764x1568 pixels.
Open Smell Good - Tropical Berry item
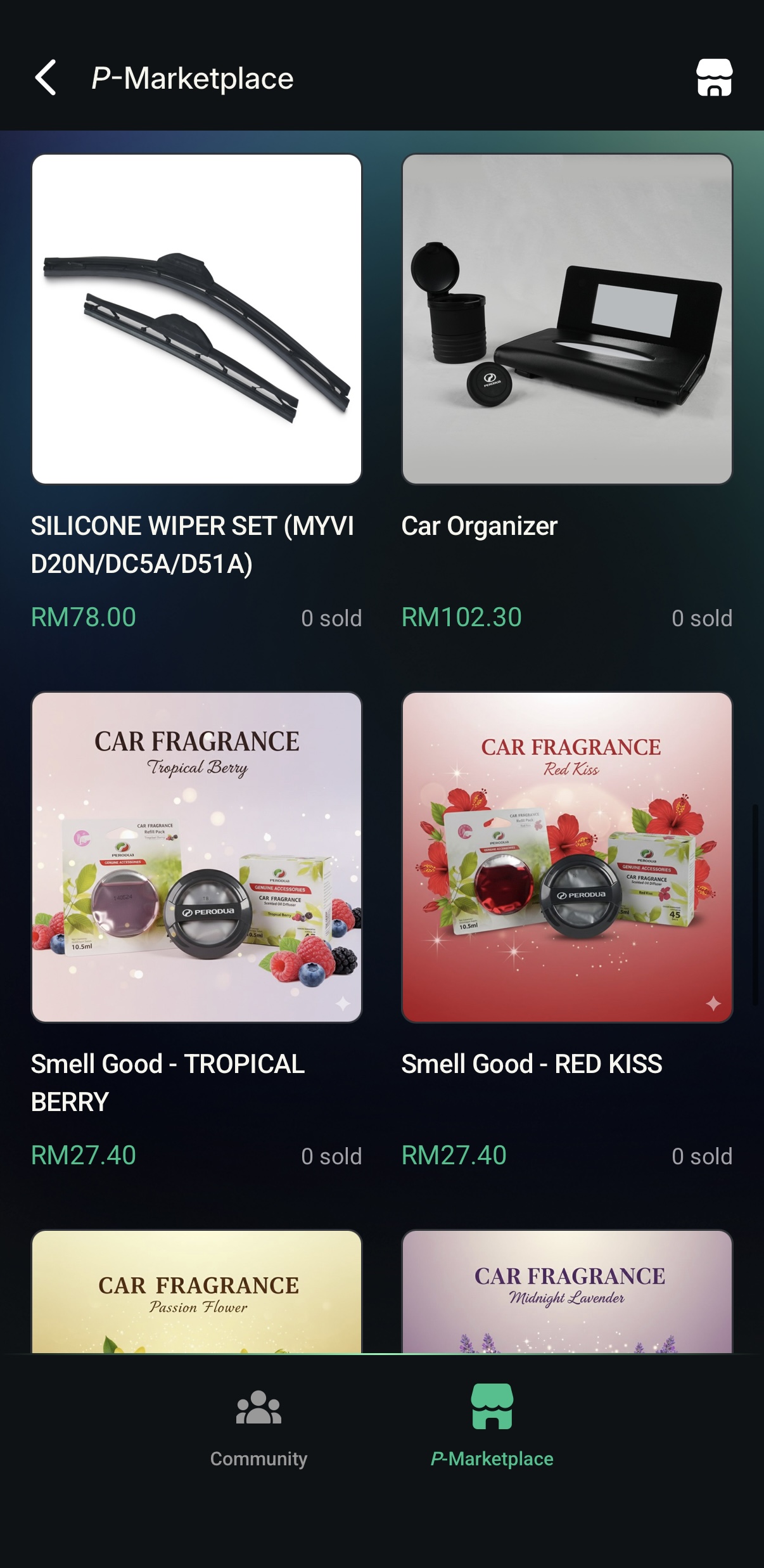point(196,857)
